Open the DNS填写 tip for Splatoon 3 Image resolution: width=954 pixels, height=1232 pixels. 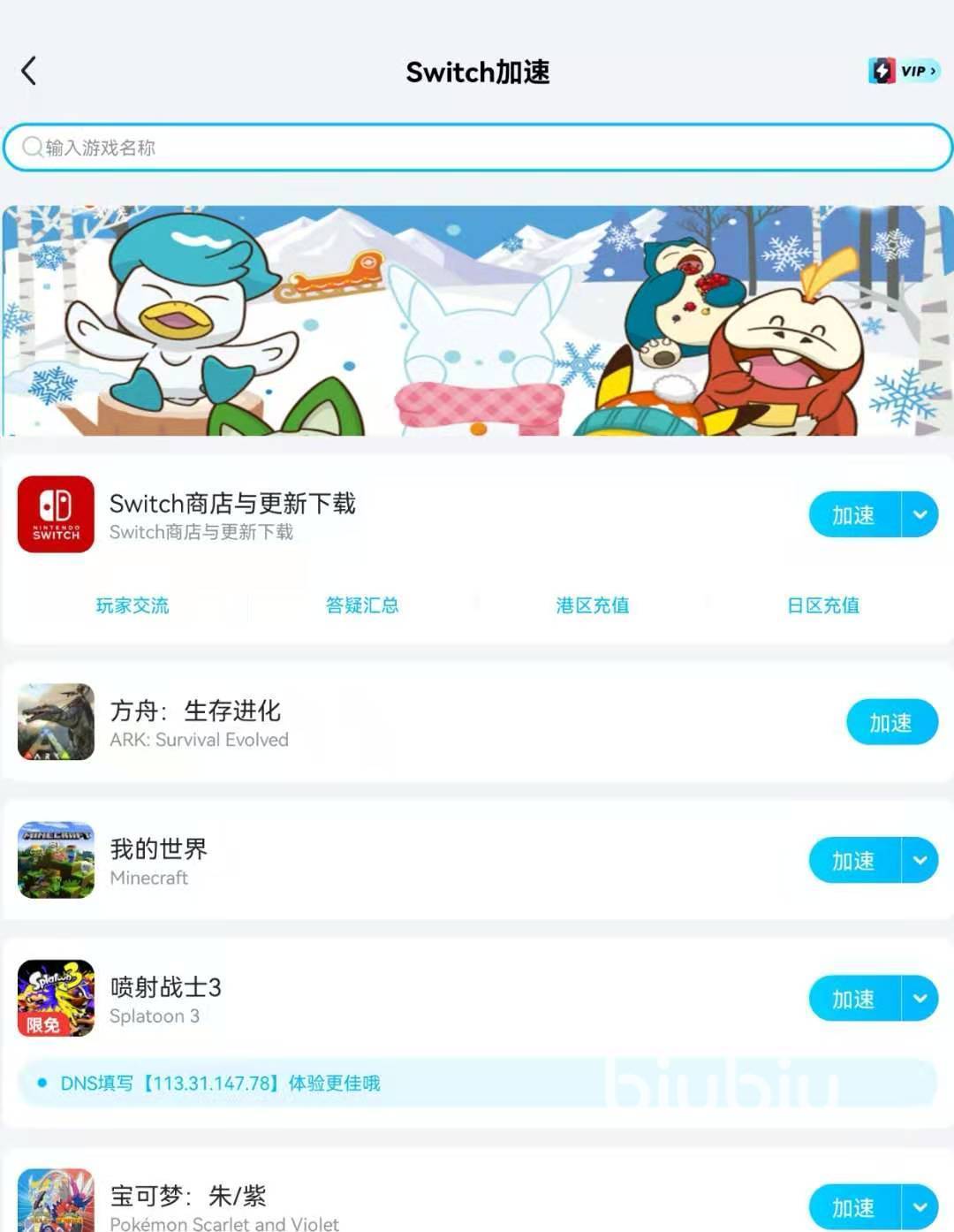tap(221, 1083)
